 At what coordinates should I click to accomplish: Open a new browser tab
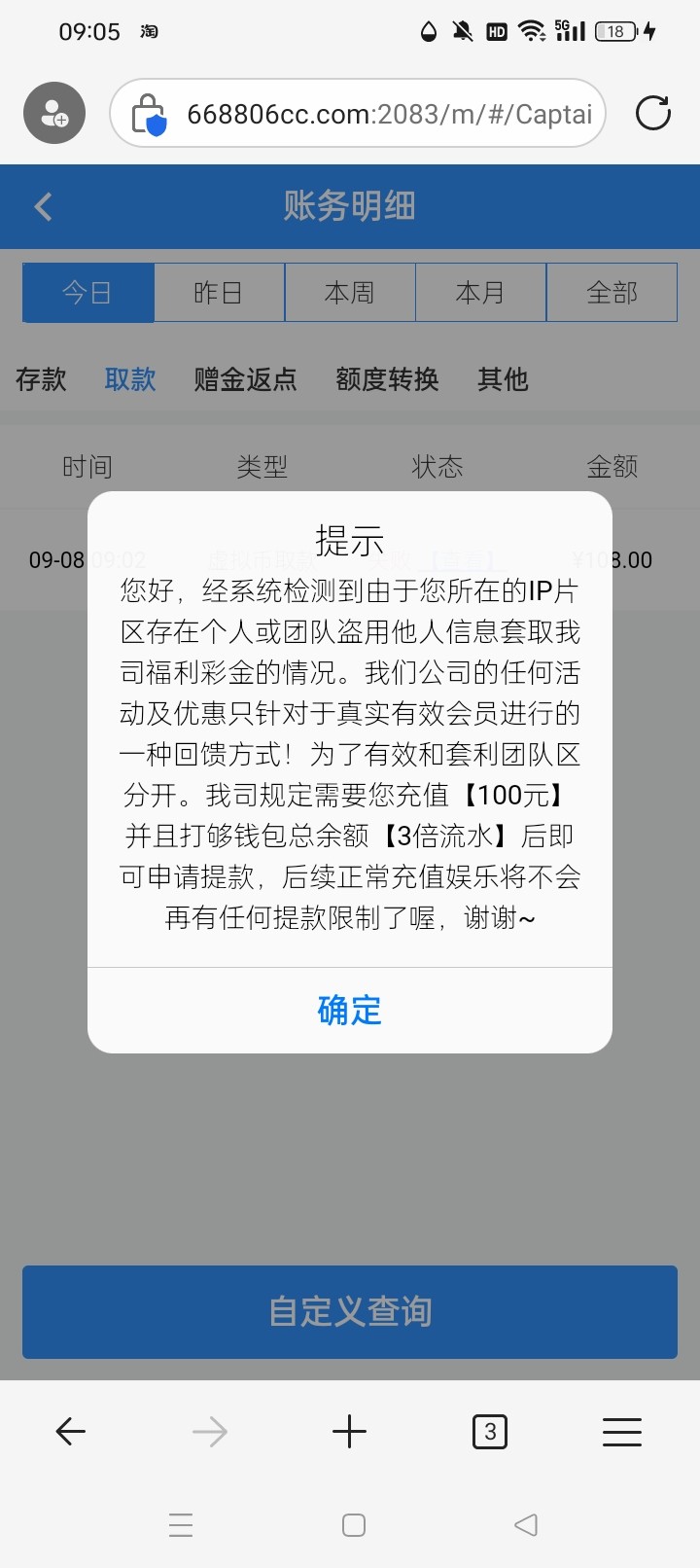point(349,1431)
